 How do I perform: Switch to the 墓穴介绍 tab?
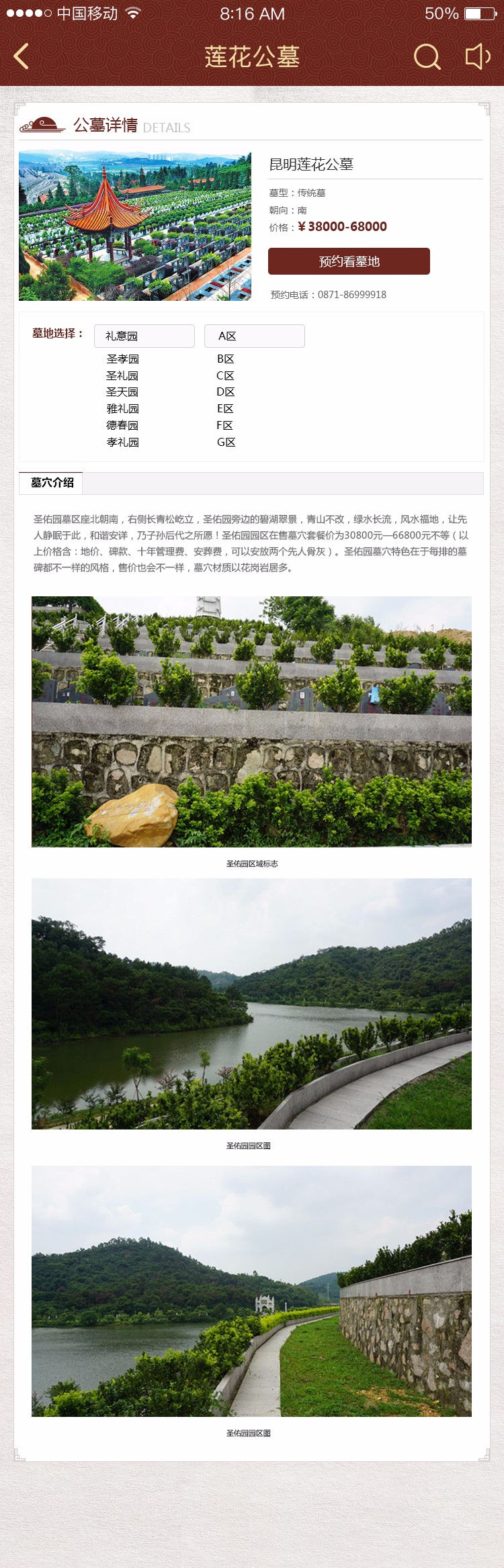pyautogui.click(x=52, y=483)
